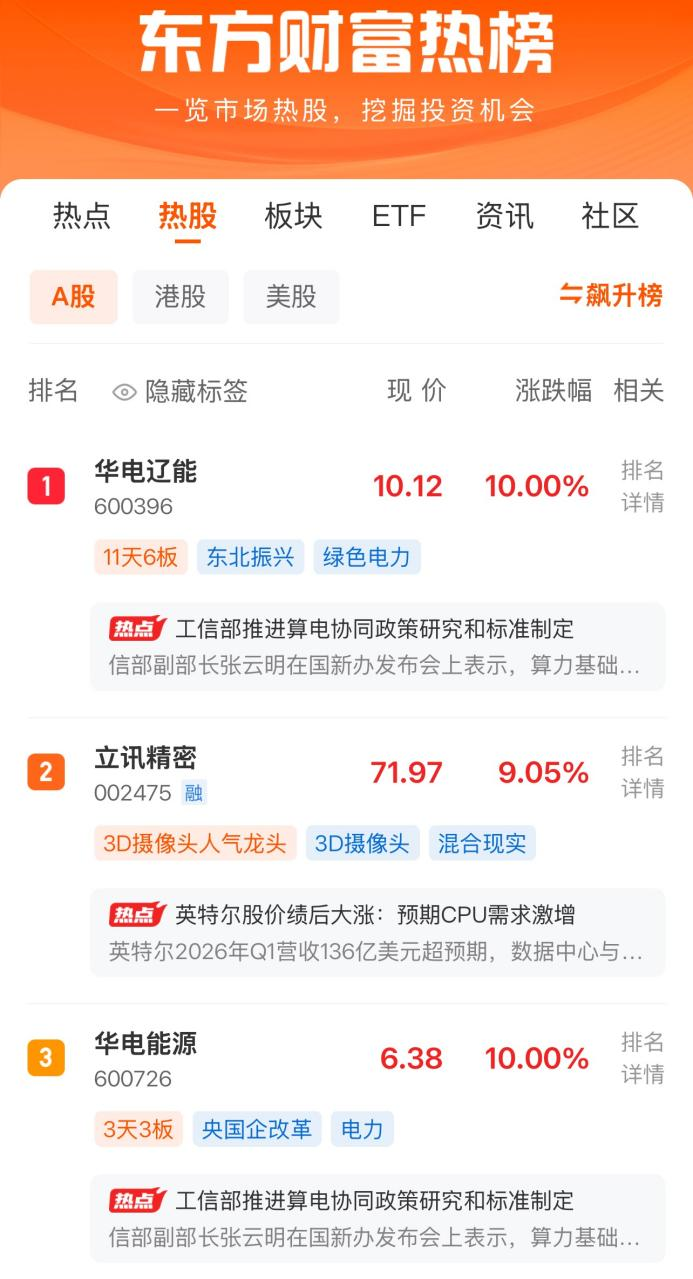Tap the 3D摄像头人气龙头 tag
Viewport: 693px width, 1279px height.
(195, 843)
